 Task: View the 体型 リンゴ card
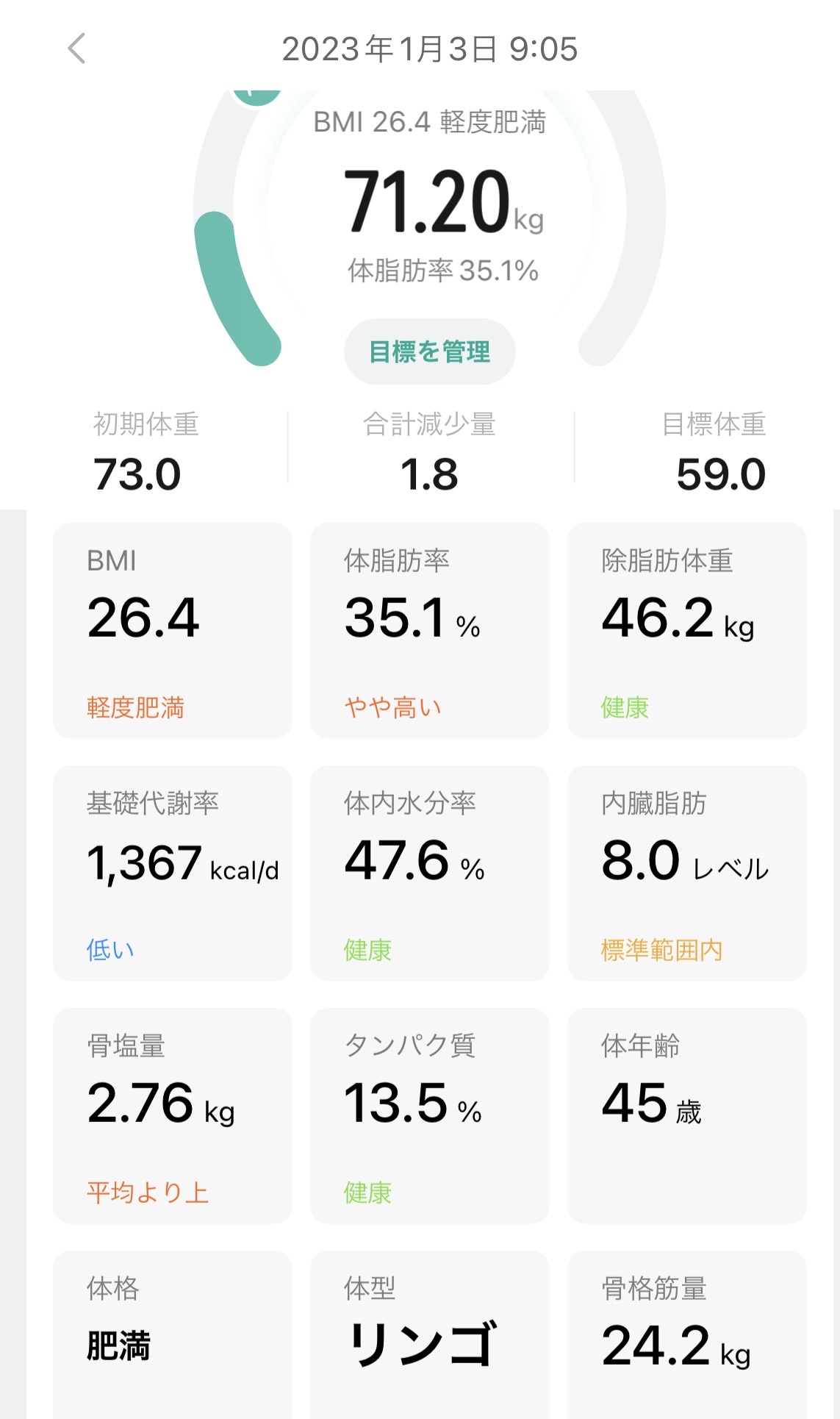point(430,1335)
